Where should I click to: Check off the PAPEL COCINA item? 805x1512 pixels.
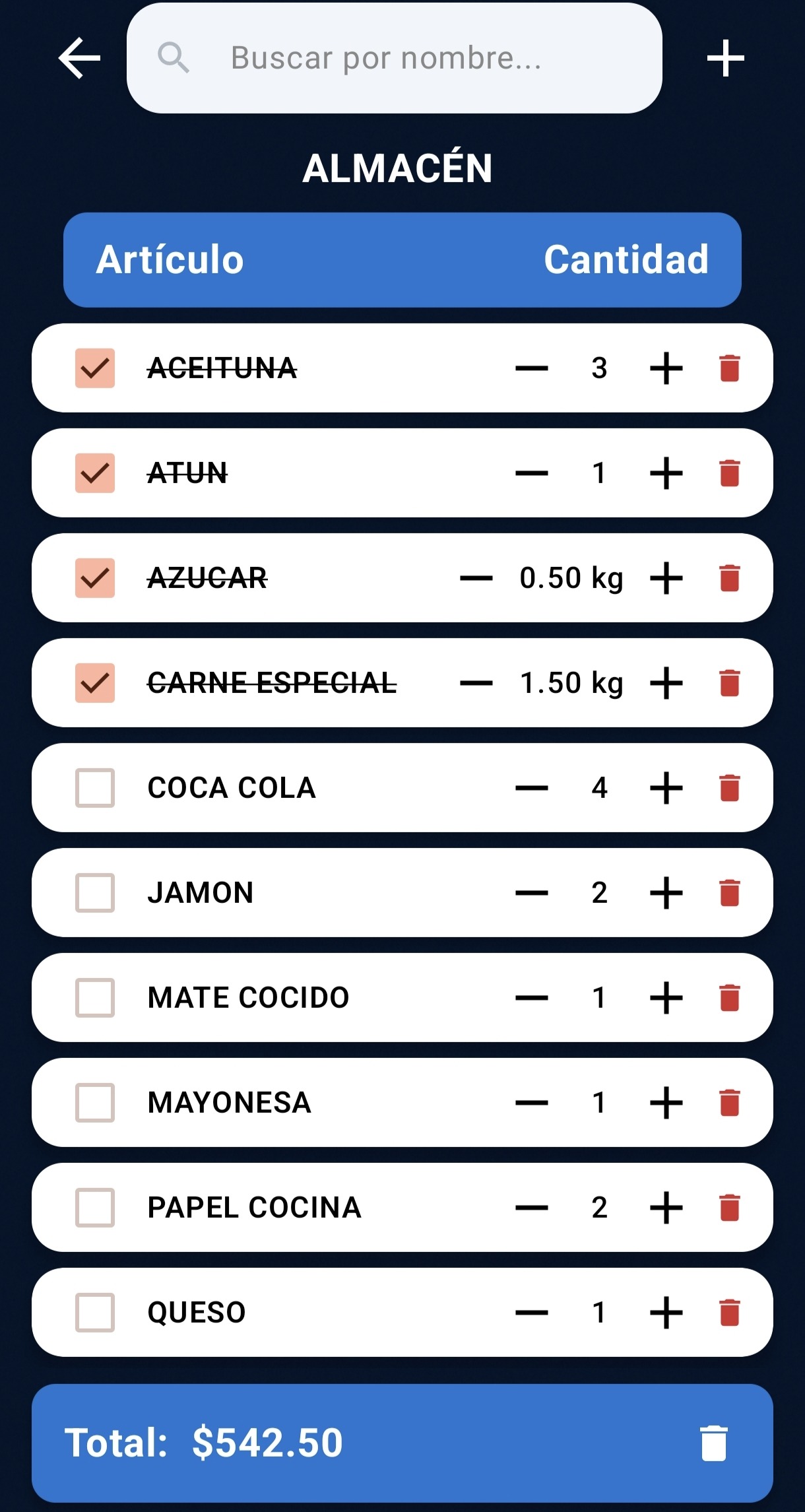(94, 1207)
